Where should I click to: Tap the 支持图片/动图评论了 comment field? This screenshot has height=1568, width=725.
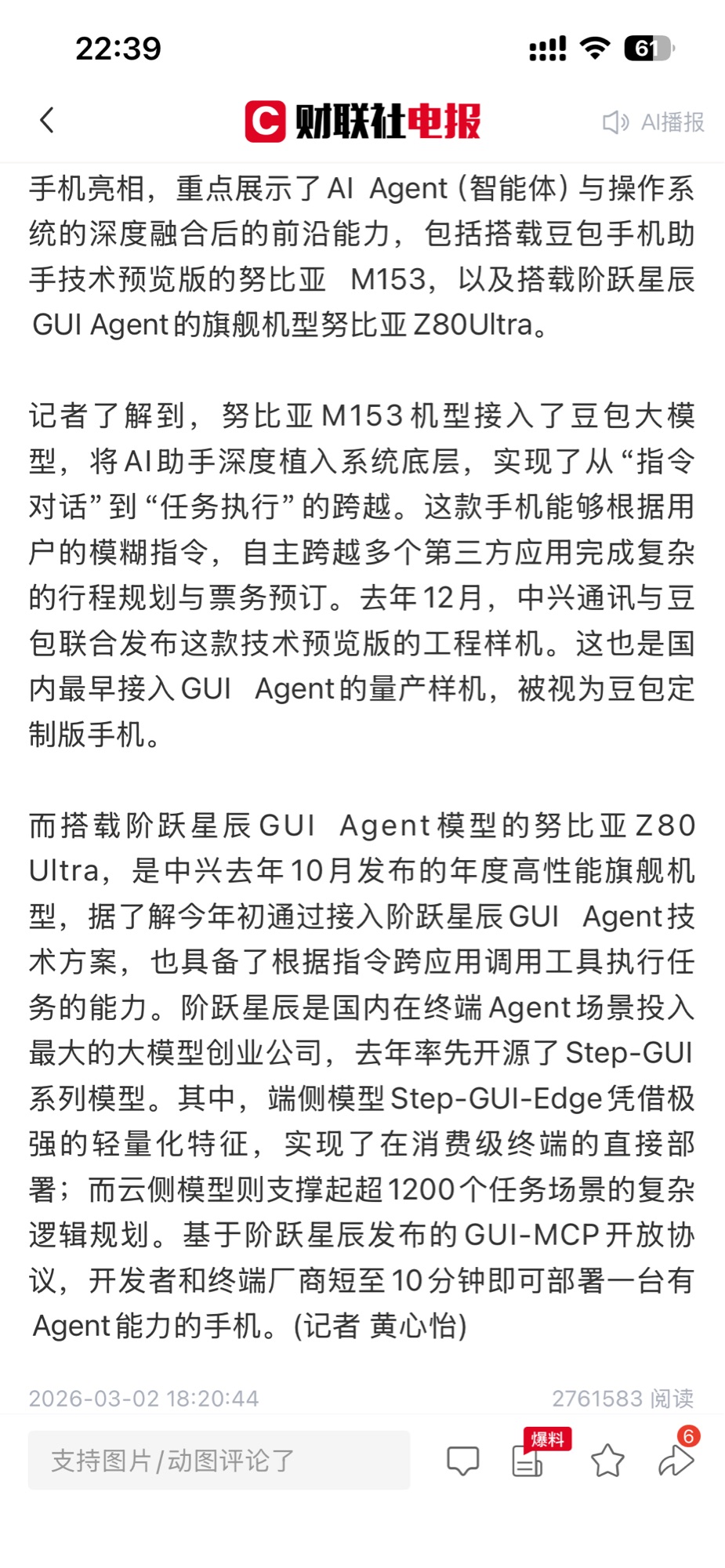(219, 1460)
